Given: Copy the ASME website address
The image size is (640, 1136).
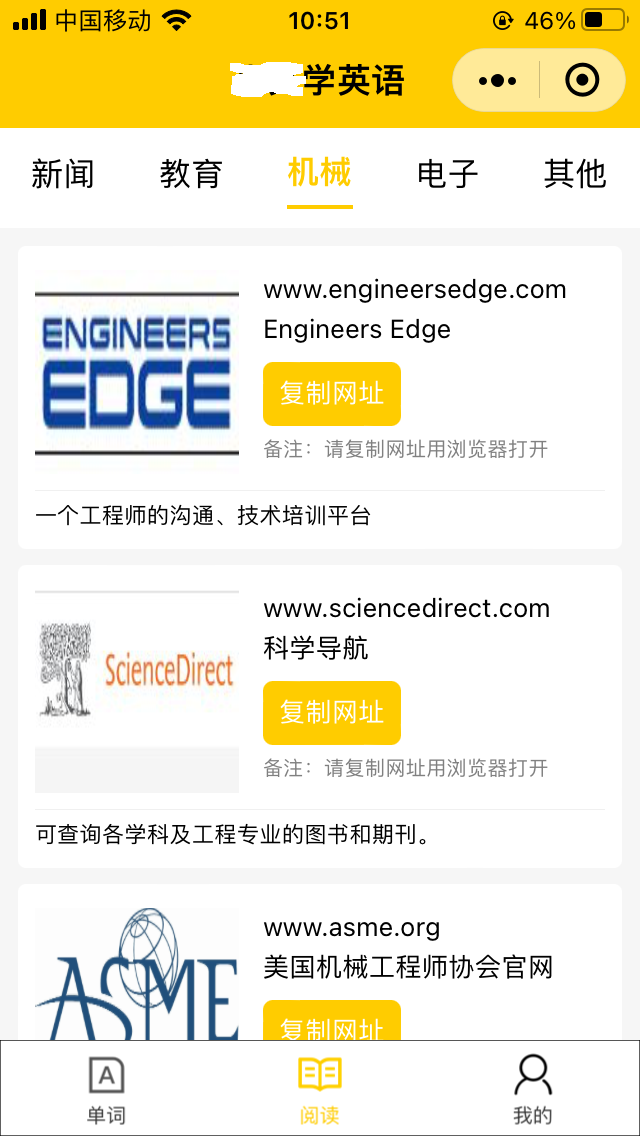Looking at the screenshot, I should tap(331, 1022).
